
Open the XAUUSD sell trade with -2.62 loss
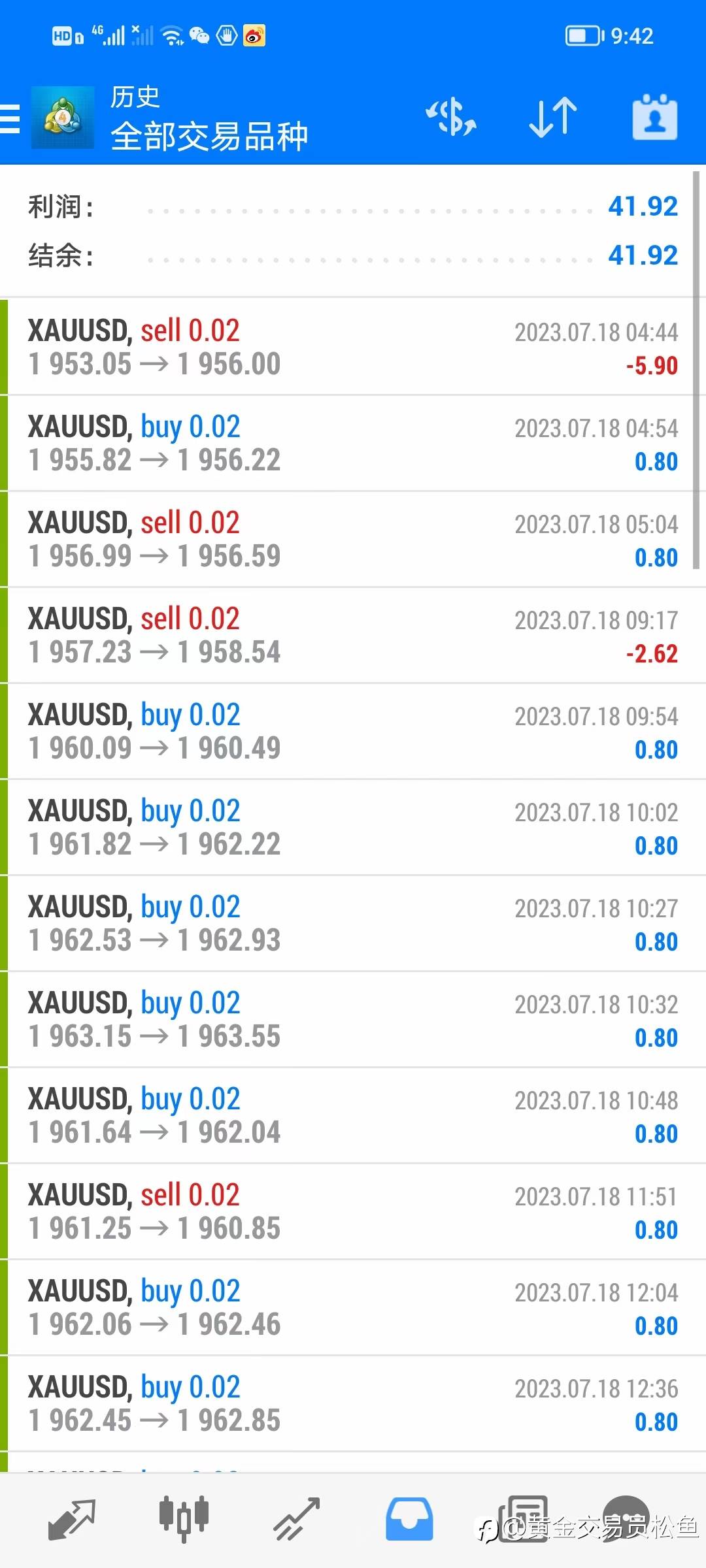(x=353, y=635)
